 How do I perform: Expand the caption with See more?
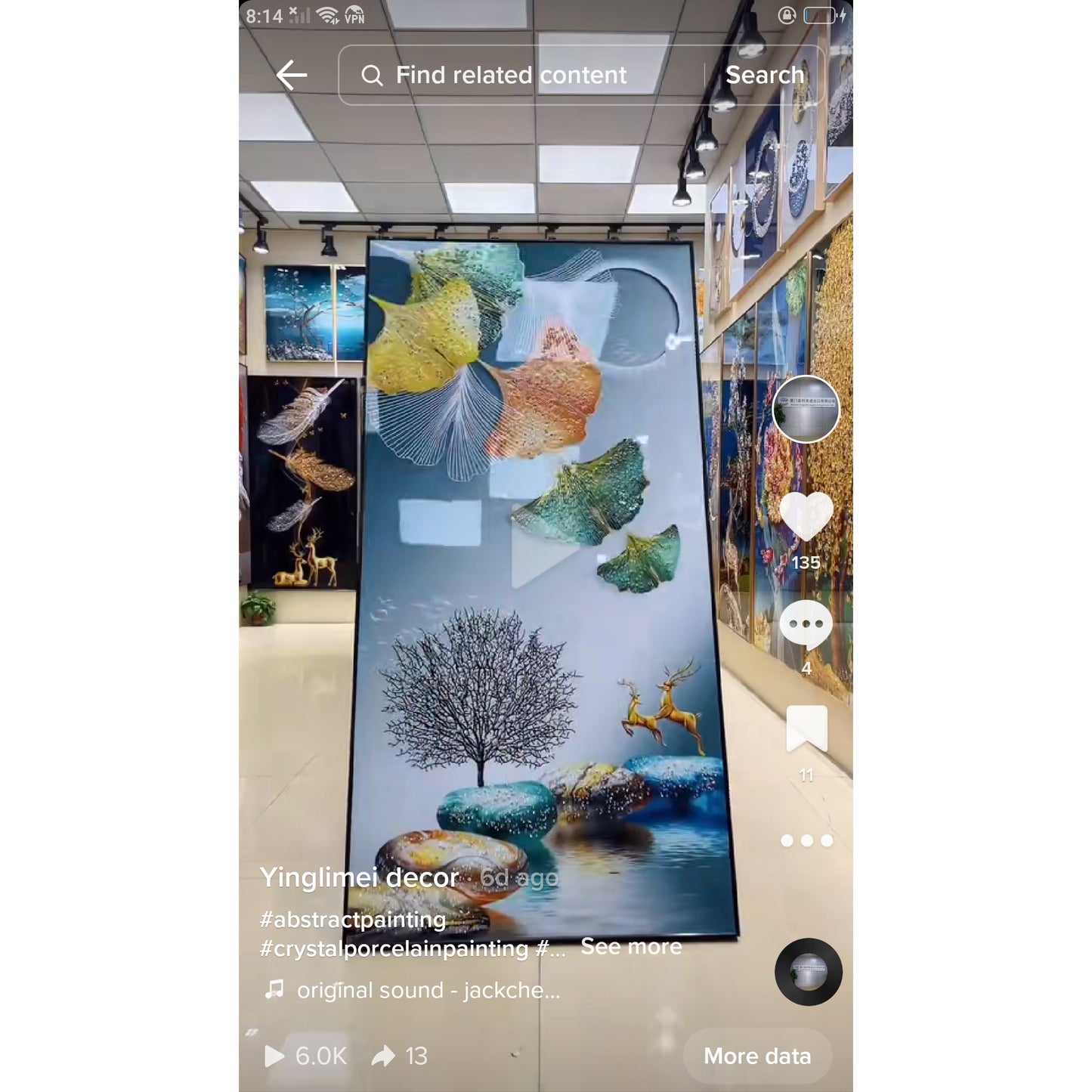point(631,947)
